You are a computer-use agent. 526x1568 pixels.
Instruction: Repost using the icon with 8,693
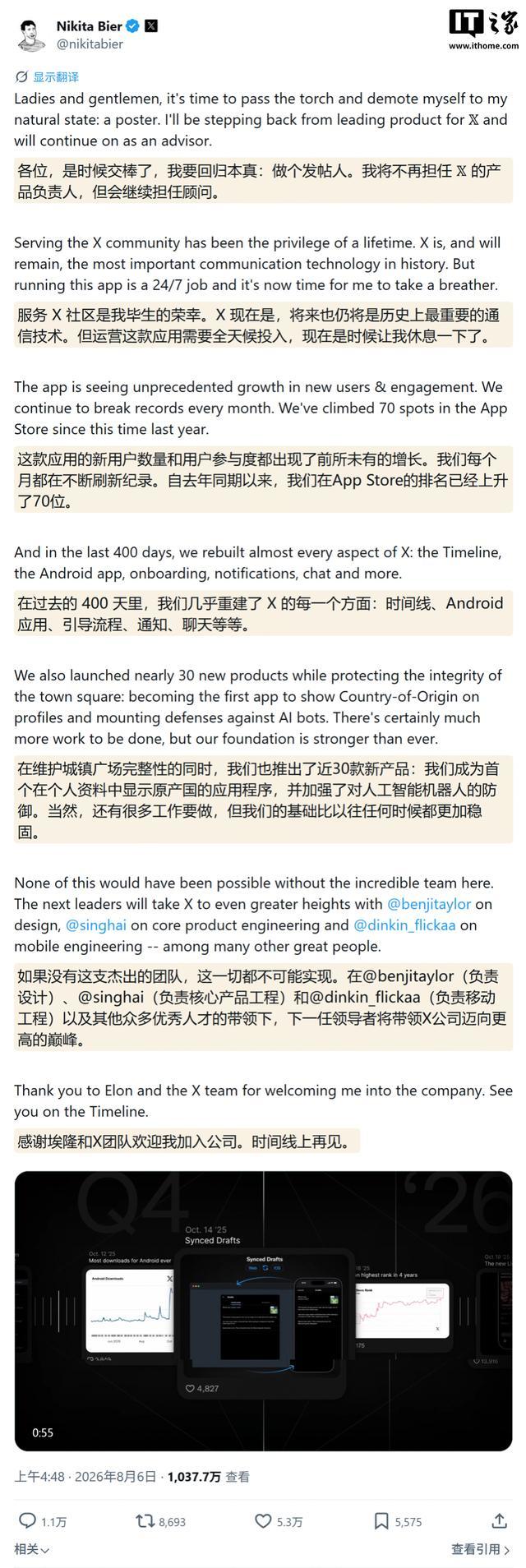click(x=161, y=1521)
